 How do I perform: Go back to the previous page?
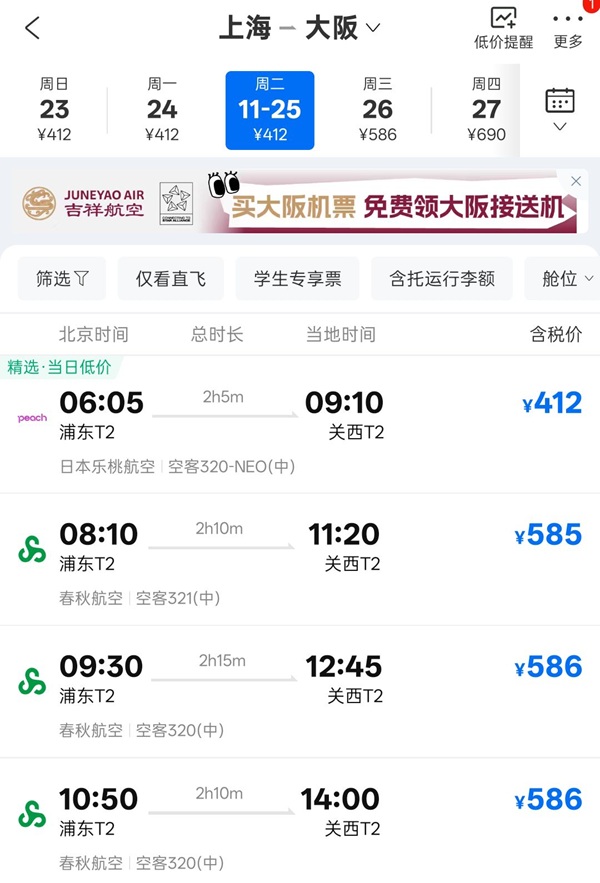(32, 28)
